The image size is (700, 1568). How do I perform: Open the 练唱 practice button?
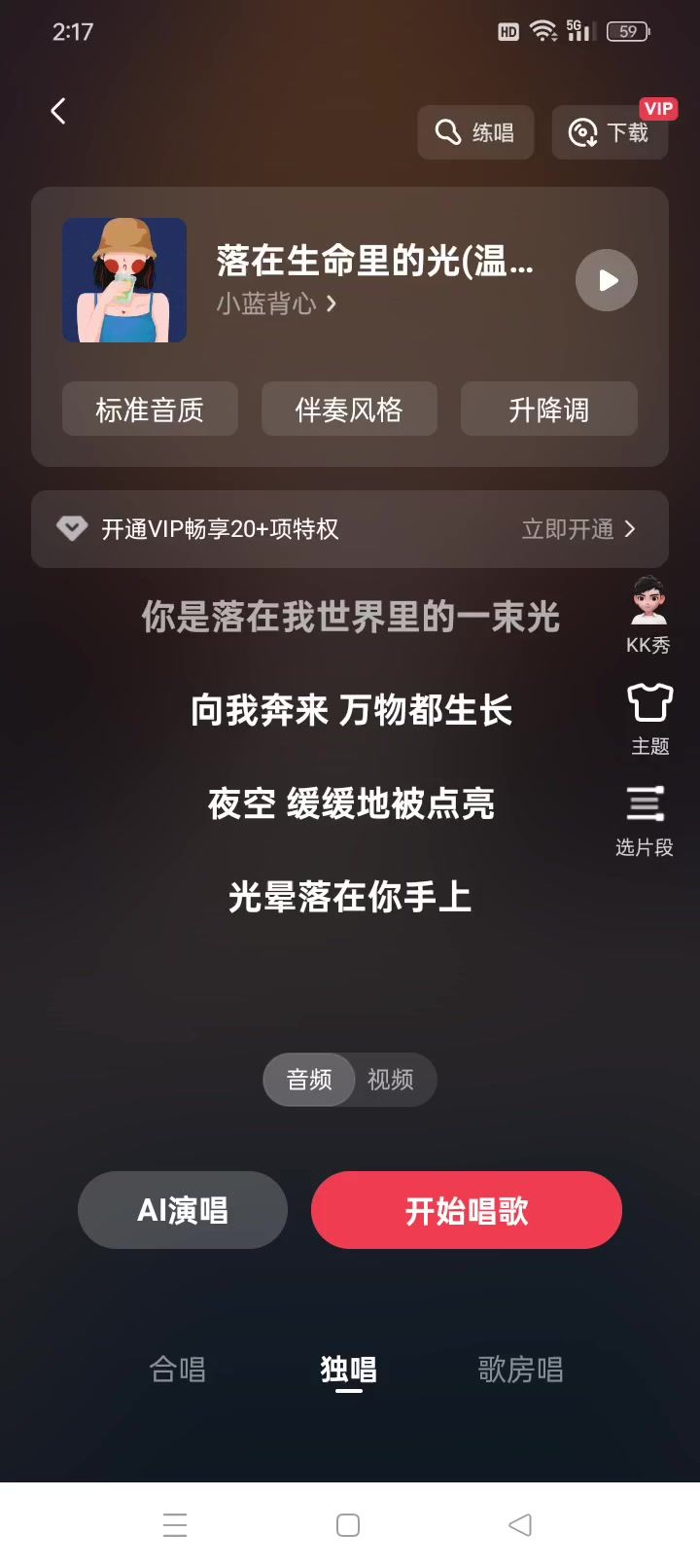[x=475, y=132]
